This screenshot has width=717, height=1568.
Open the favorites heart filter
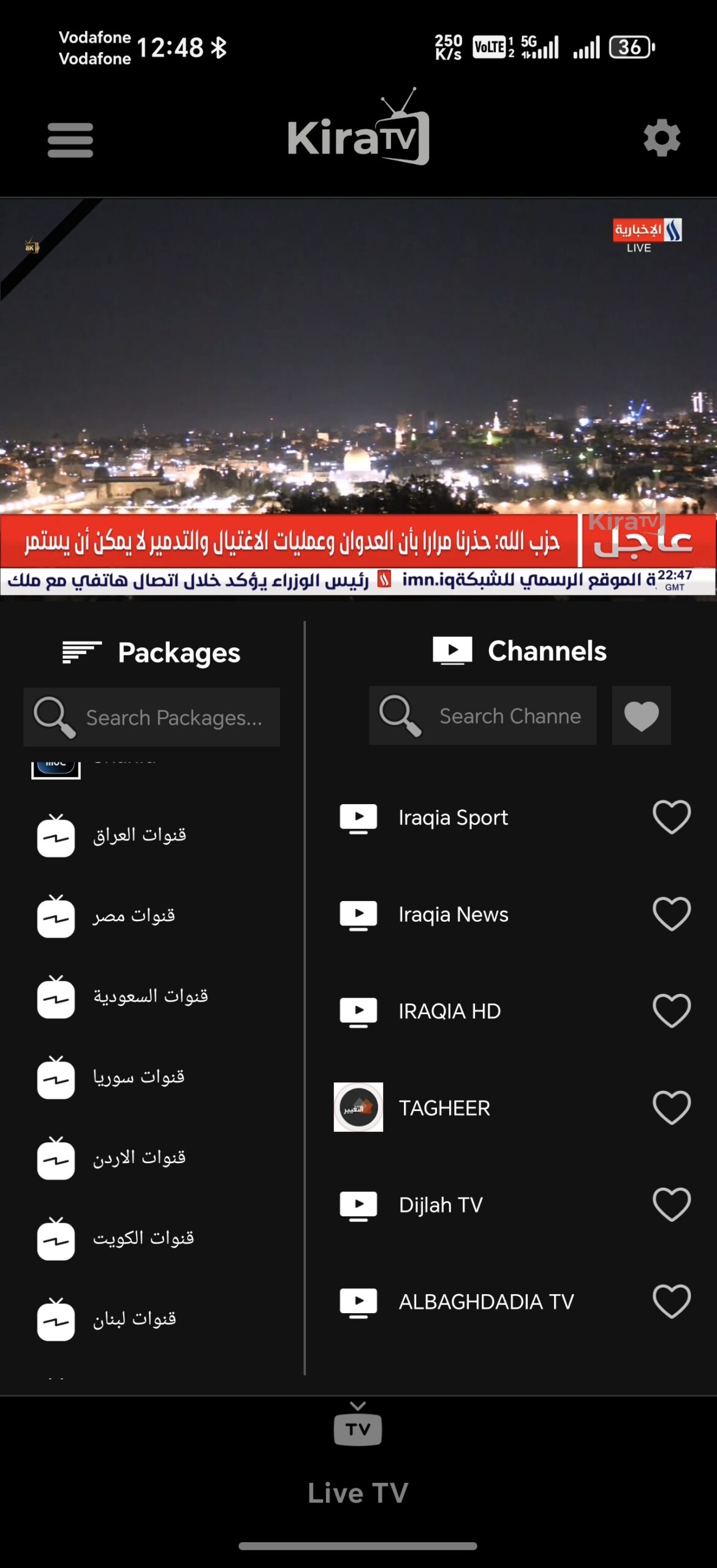641,715
